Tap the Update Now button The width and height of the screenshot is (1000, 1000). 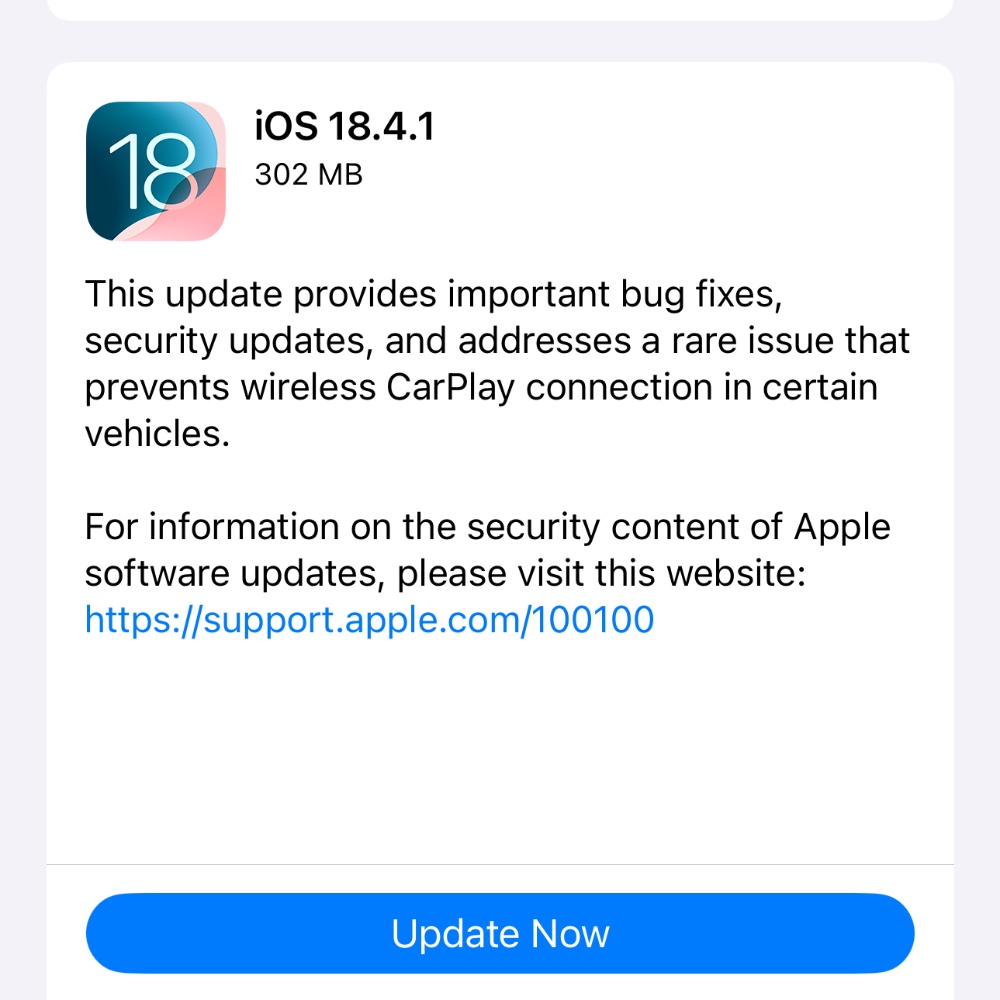tap(500, 933)
